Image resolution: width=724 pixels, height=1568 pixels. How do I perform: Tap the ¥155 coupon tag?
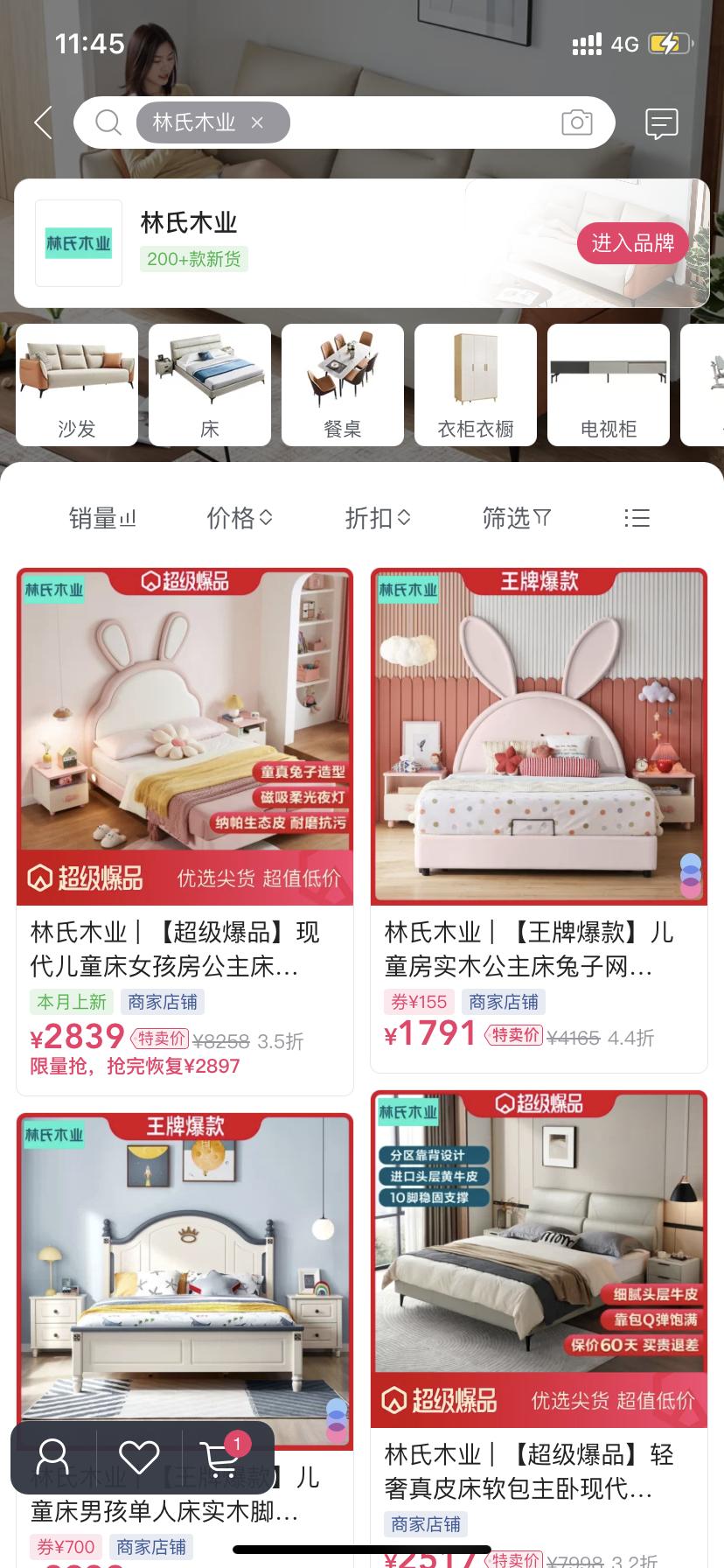tap(421, 1001)
